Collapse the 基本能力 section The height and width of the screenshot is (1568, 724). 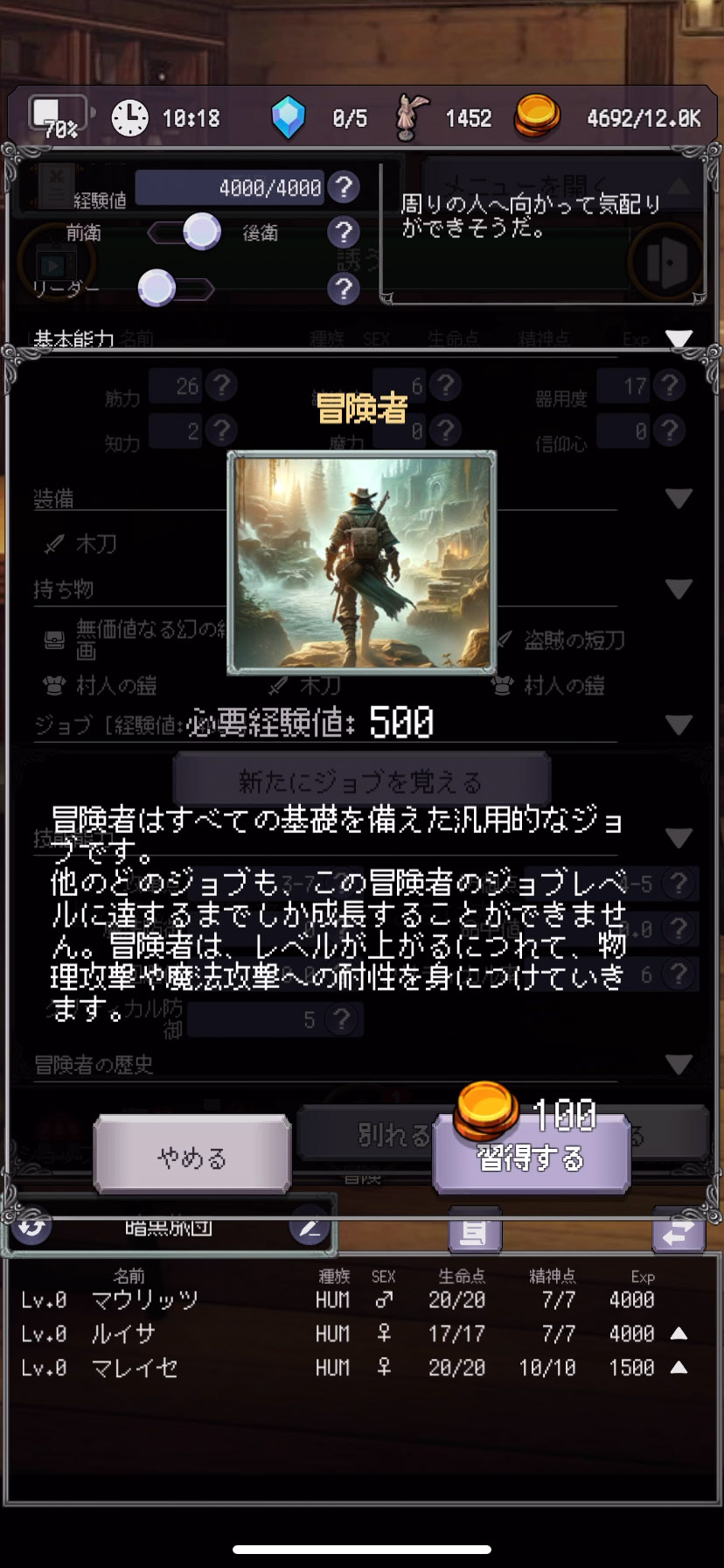point(679,339)
